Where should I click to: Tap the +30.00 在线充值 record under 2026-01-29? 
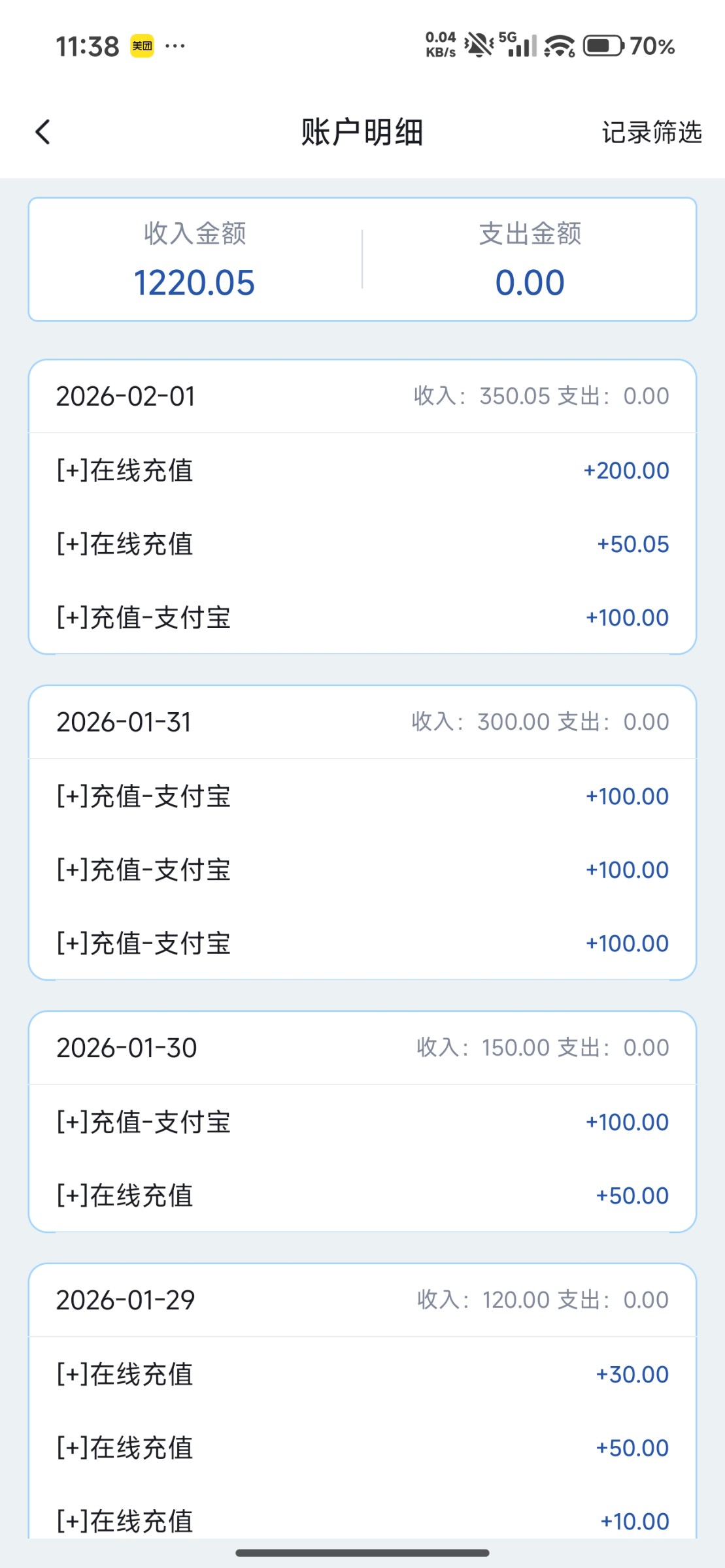click(x=362, y=1375)
